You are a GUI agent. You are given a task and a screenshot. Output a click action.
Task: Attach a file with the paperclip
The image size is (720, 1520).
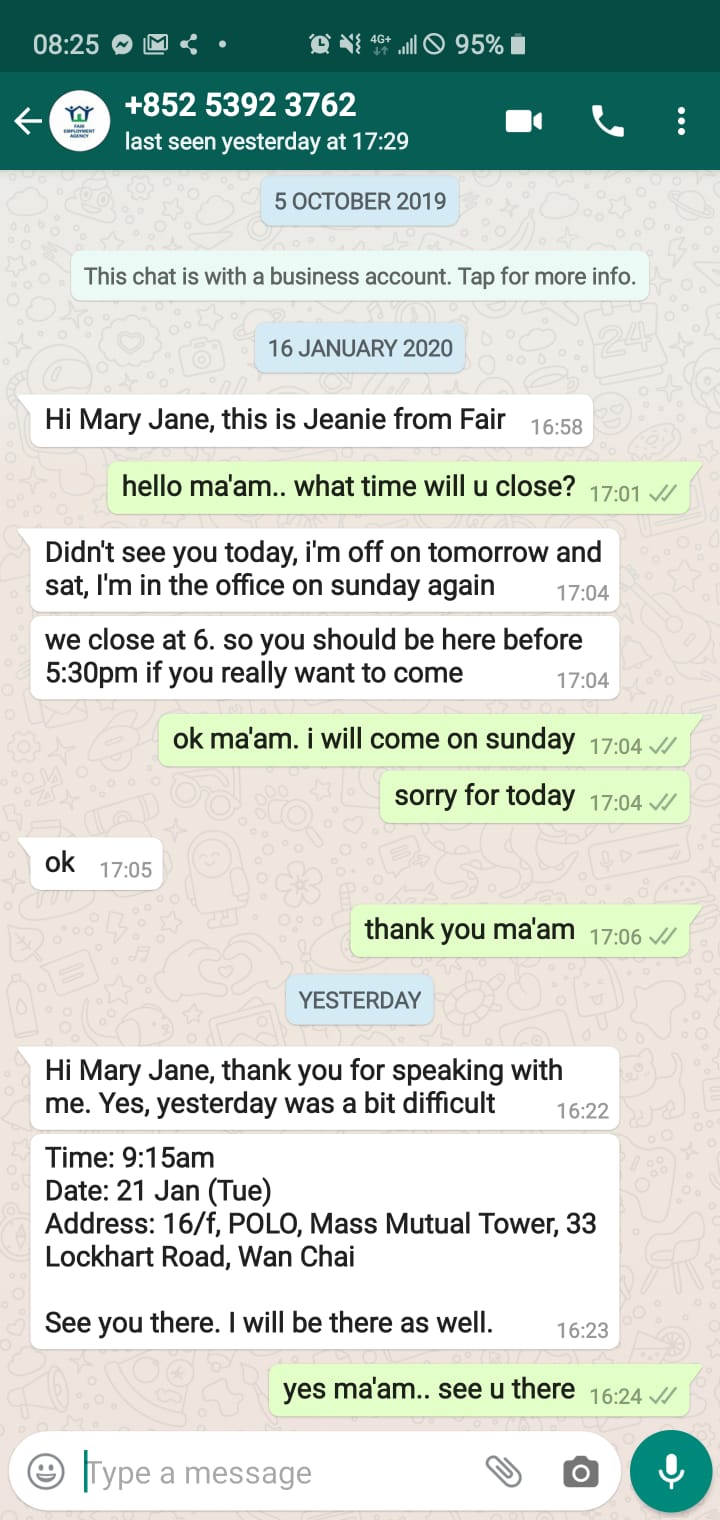pos(504,1471)
